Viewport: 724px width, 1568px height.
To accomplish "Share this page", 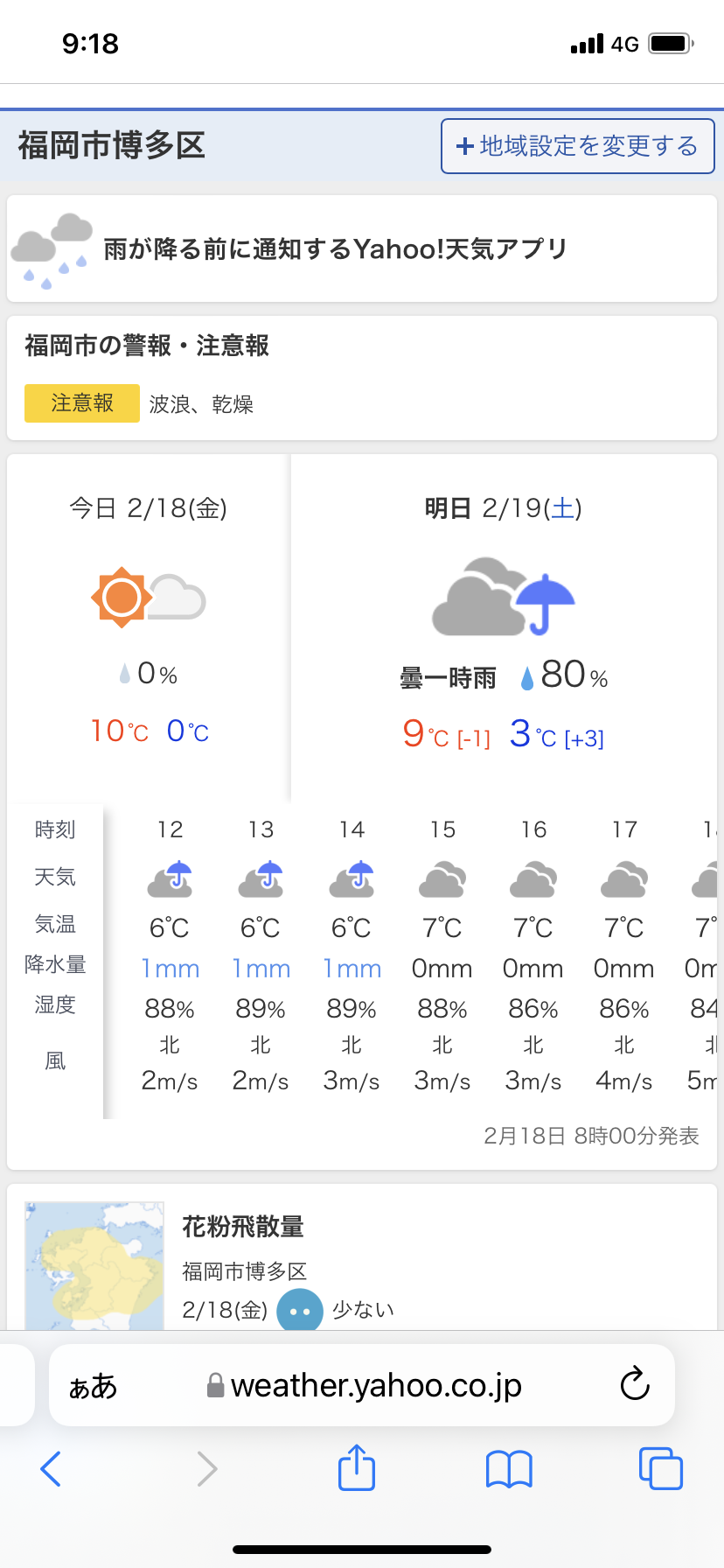I will (x=357, y=1467).
